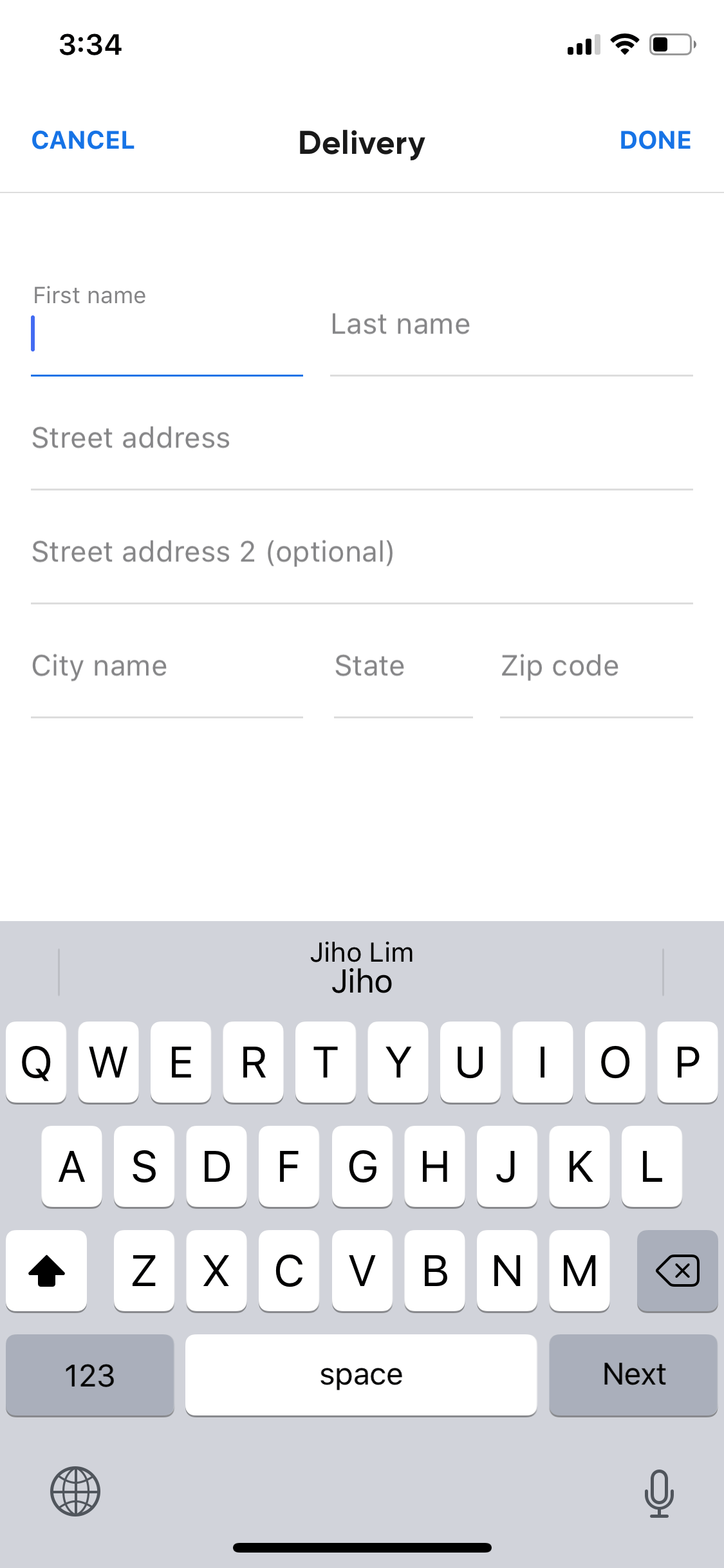Hit the keyboard backspace key

[677, 1271]
